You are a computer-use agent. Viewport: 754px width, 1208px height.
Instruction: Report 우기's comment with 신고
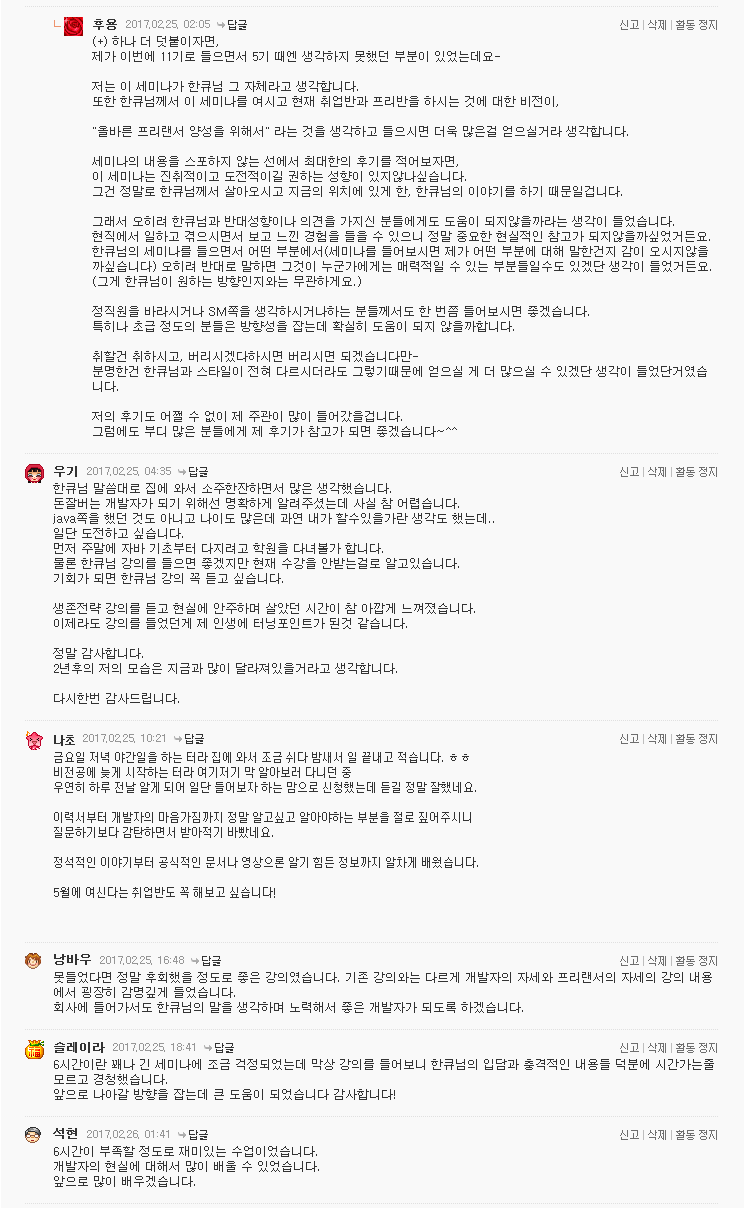629,472
